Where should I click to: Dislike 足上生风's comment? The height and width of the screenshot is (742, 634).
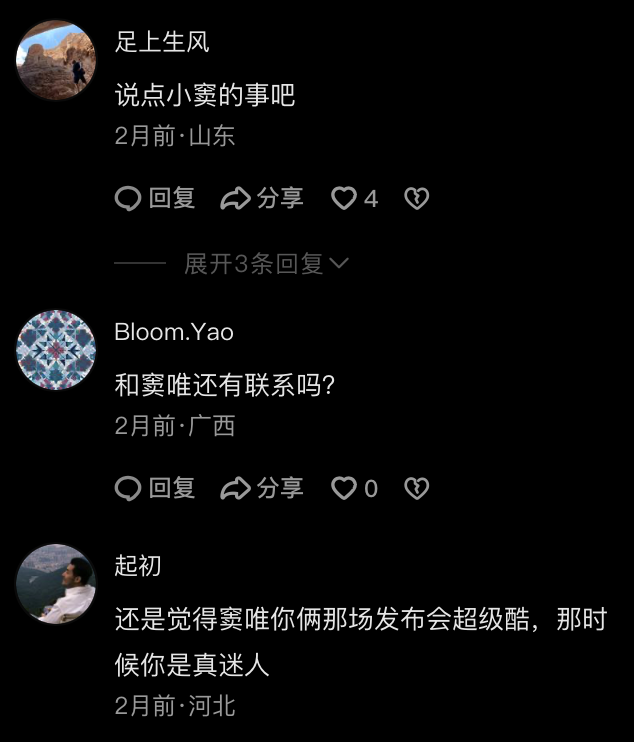[416, 199]
